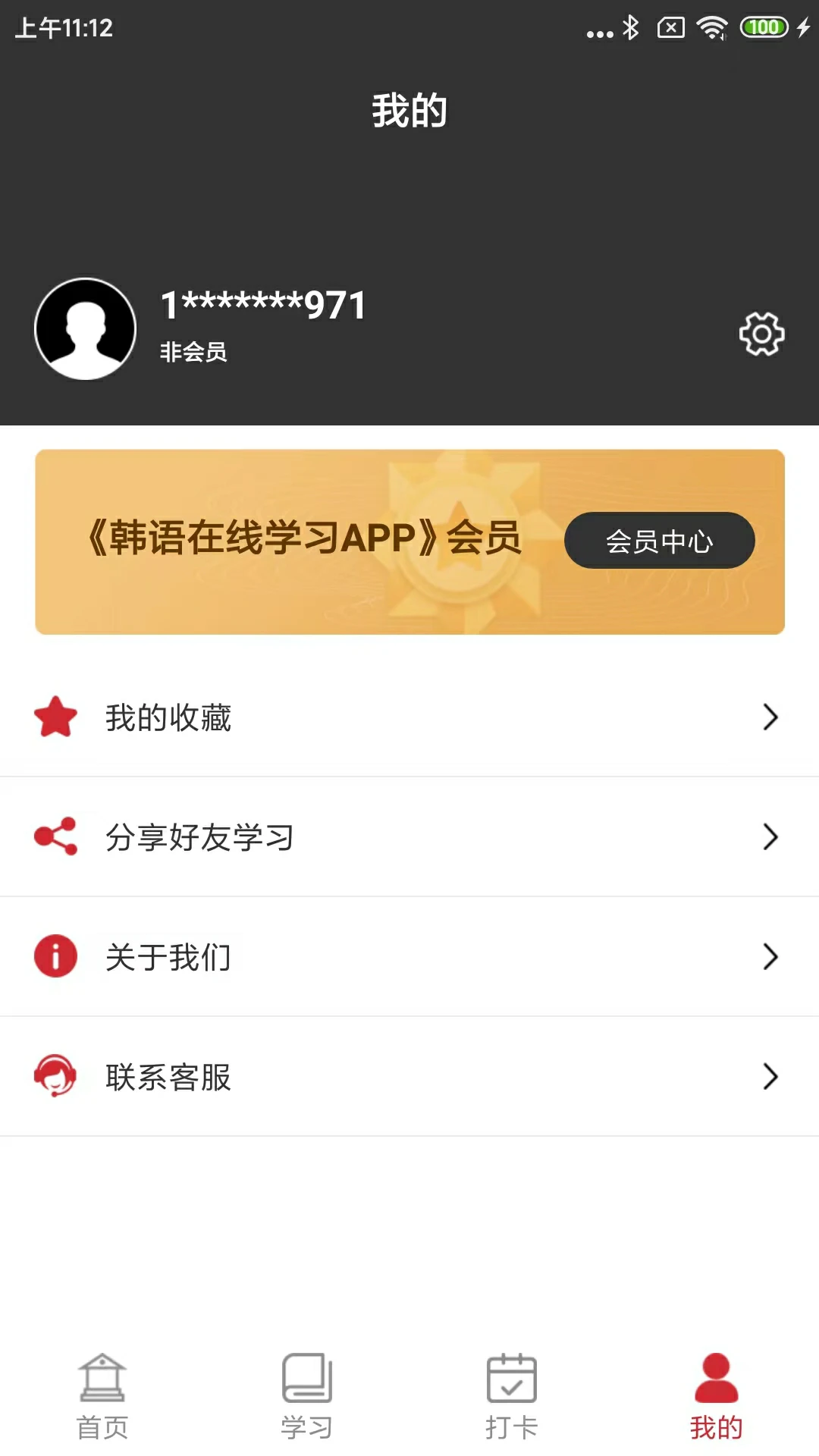Switch to the 打卡 check-in tab
The image size is (819, 1456).
[x=512, y=1397]
